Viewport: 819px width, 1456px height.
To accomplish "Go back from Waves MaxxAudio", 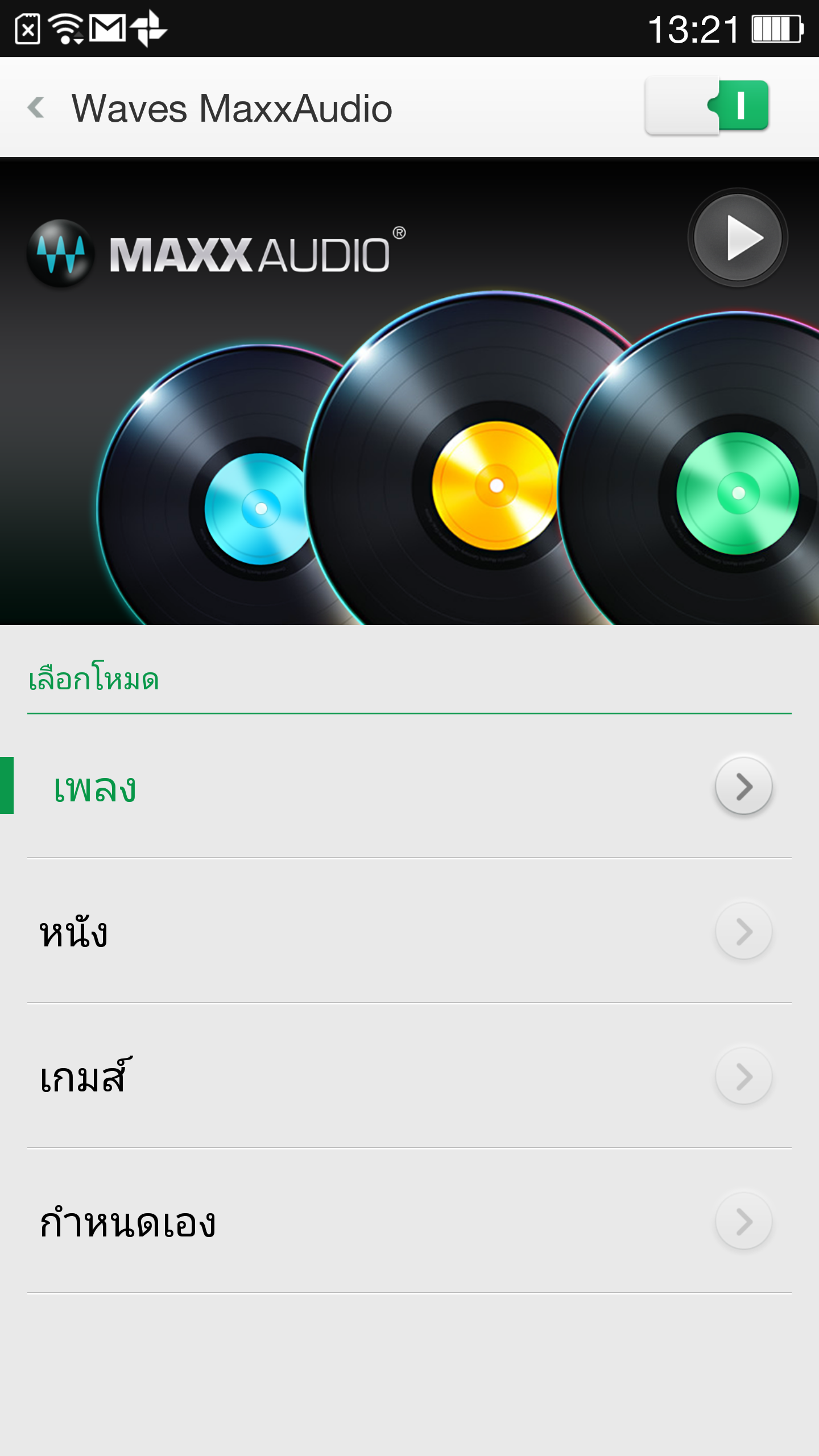I will tap(36, 107).
